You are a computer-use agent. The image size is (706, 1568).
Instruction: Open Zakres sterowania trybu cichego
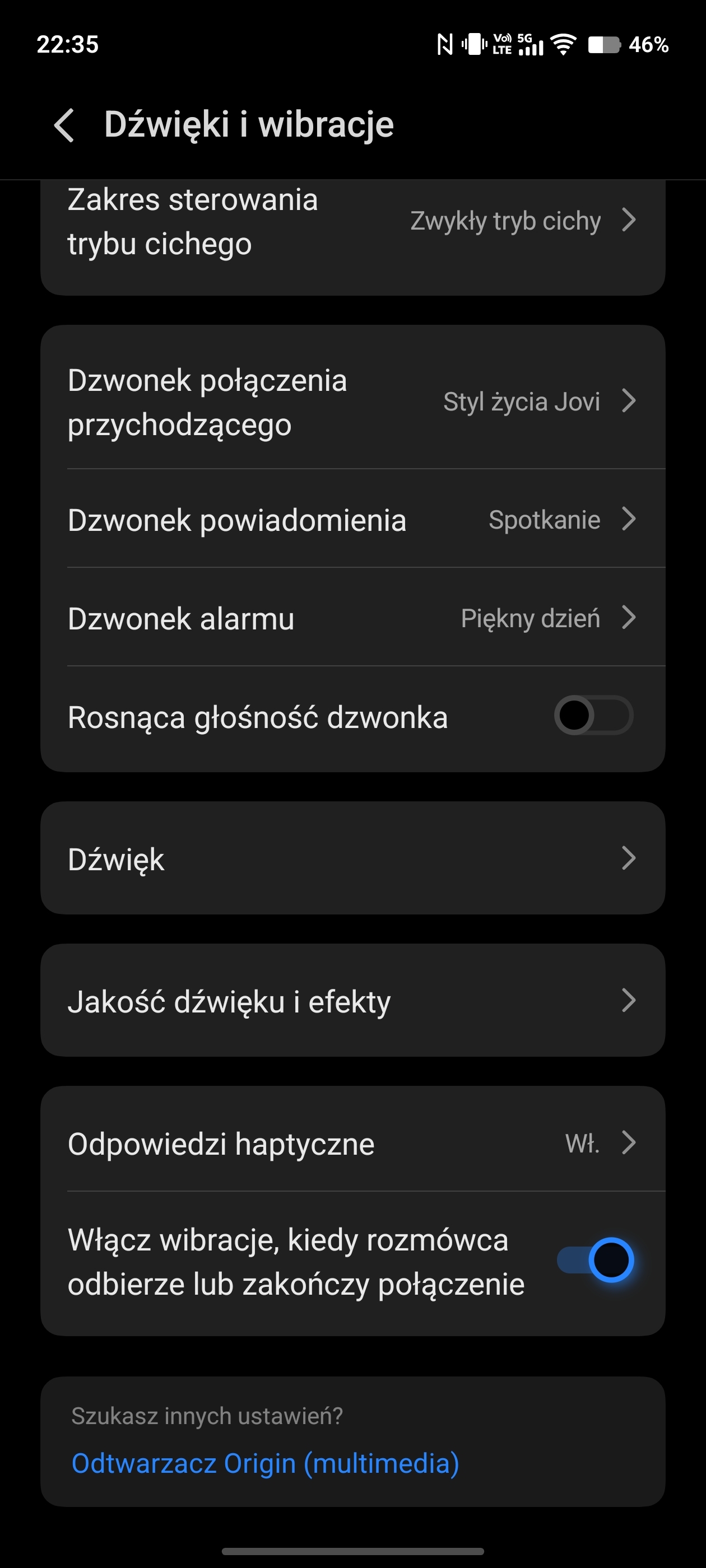point(352,222)
